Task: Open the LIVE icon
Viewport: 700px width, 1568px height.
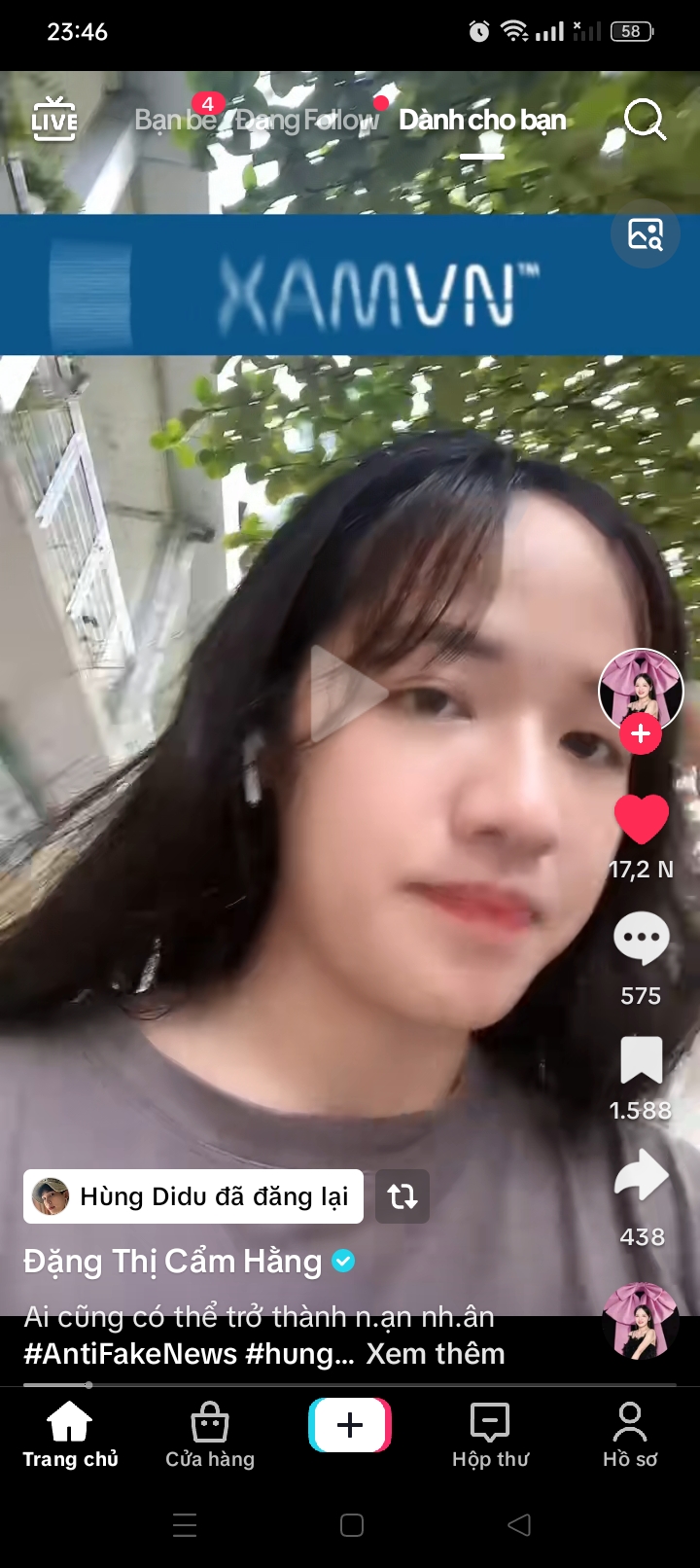Action: click(x=53, y=120)
